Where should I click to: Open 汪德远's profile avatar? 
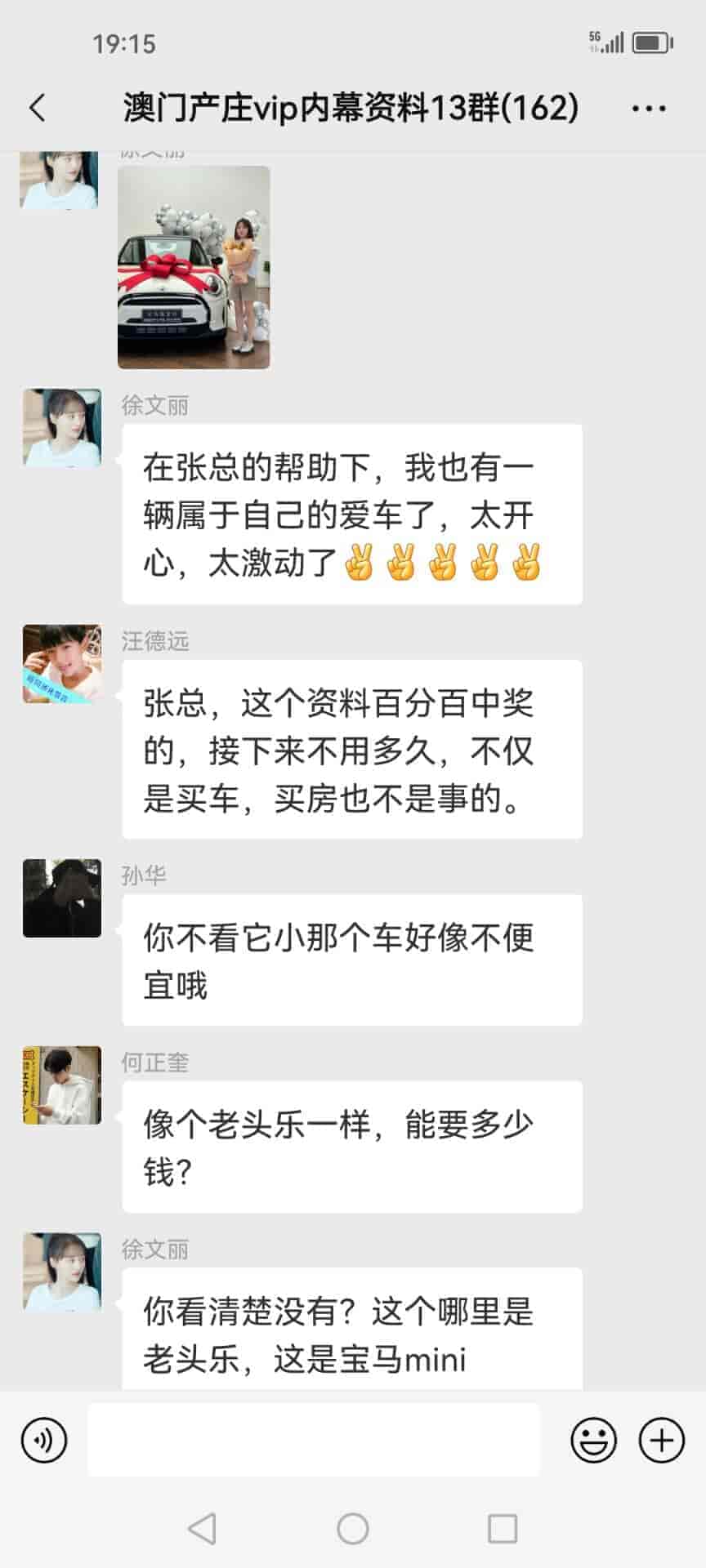62,664
